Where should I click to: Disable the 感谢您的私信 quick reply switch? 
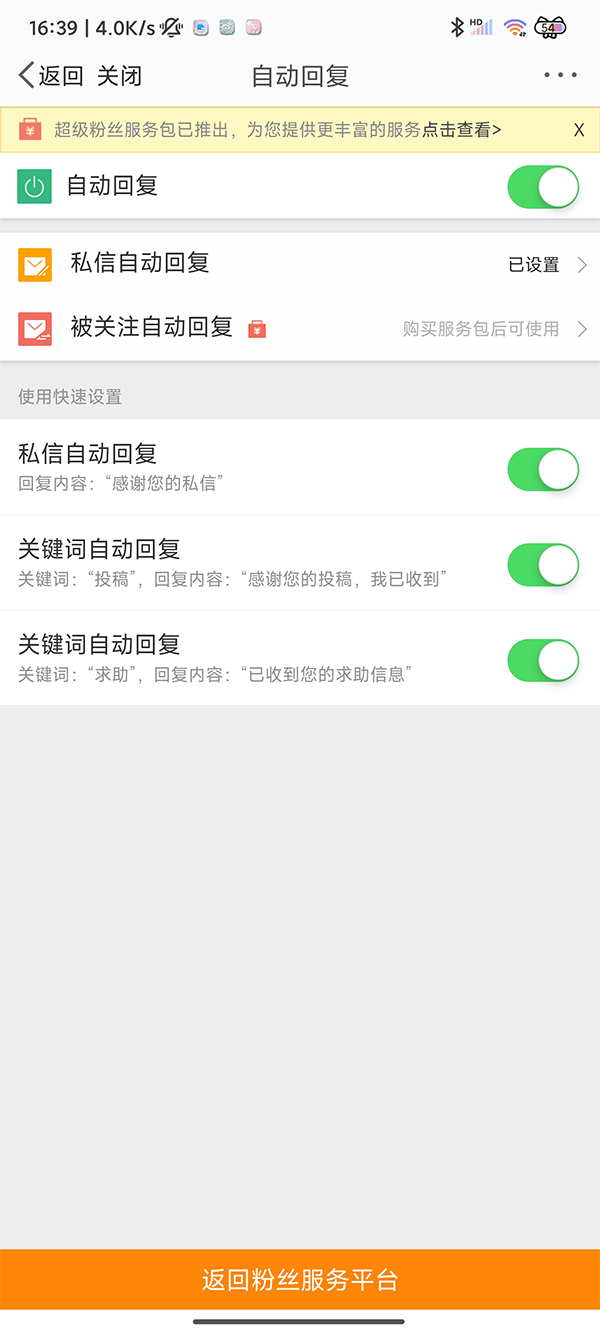coord(543,469)
